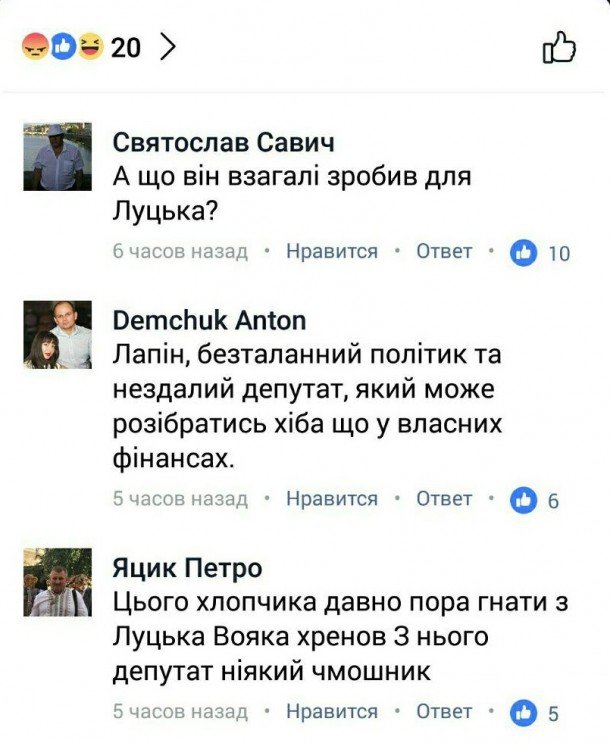Tap Нравится under Святослав Савич's comment
The width and height of the screenshot is (610, 743).
pyautogui.click(x=332, y=251)
